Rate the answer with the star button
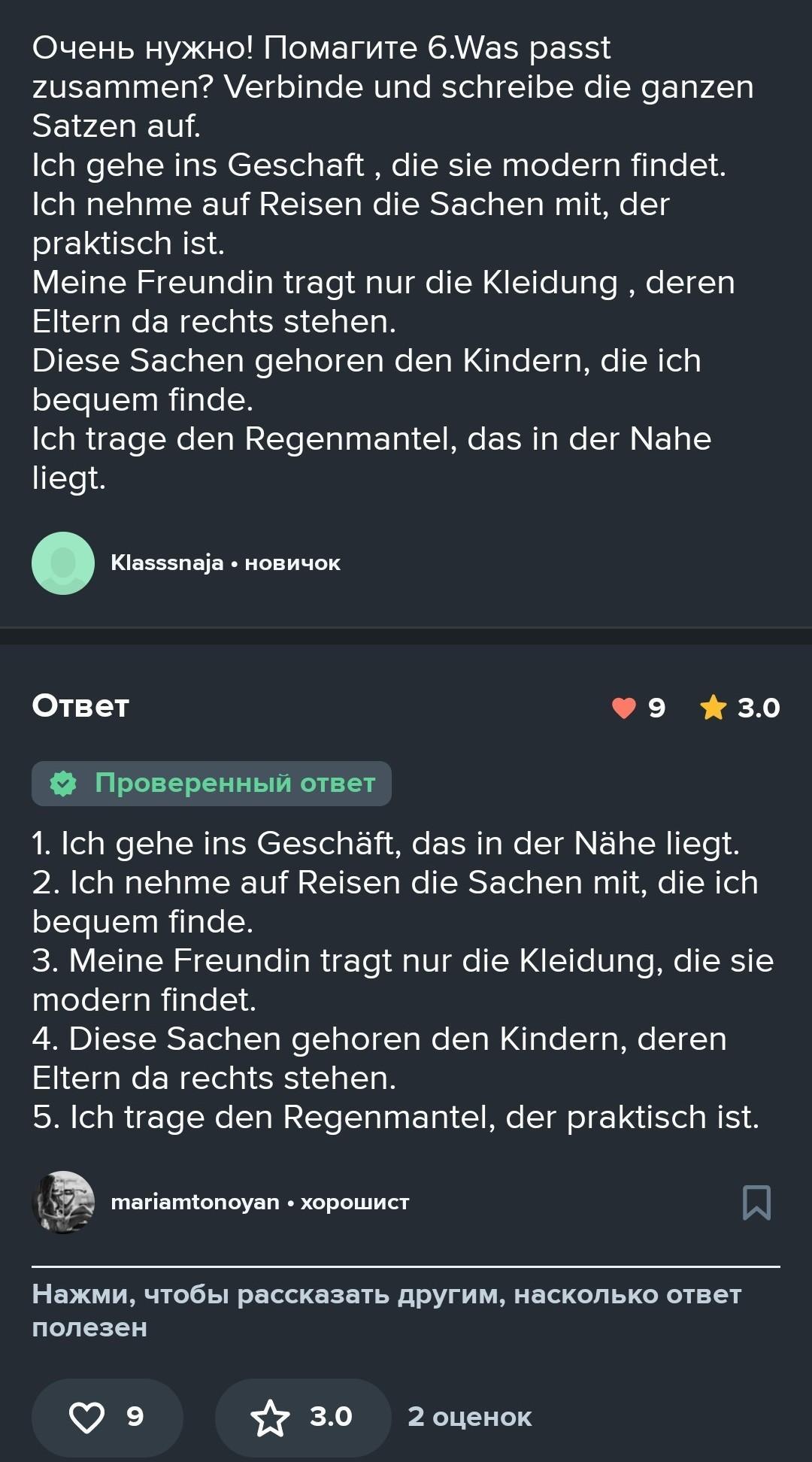Image resolution: width=812 pixels, height=1462 pixels. click(x=302, y=1417)
